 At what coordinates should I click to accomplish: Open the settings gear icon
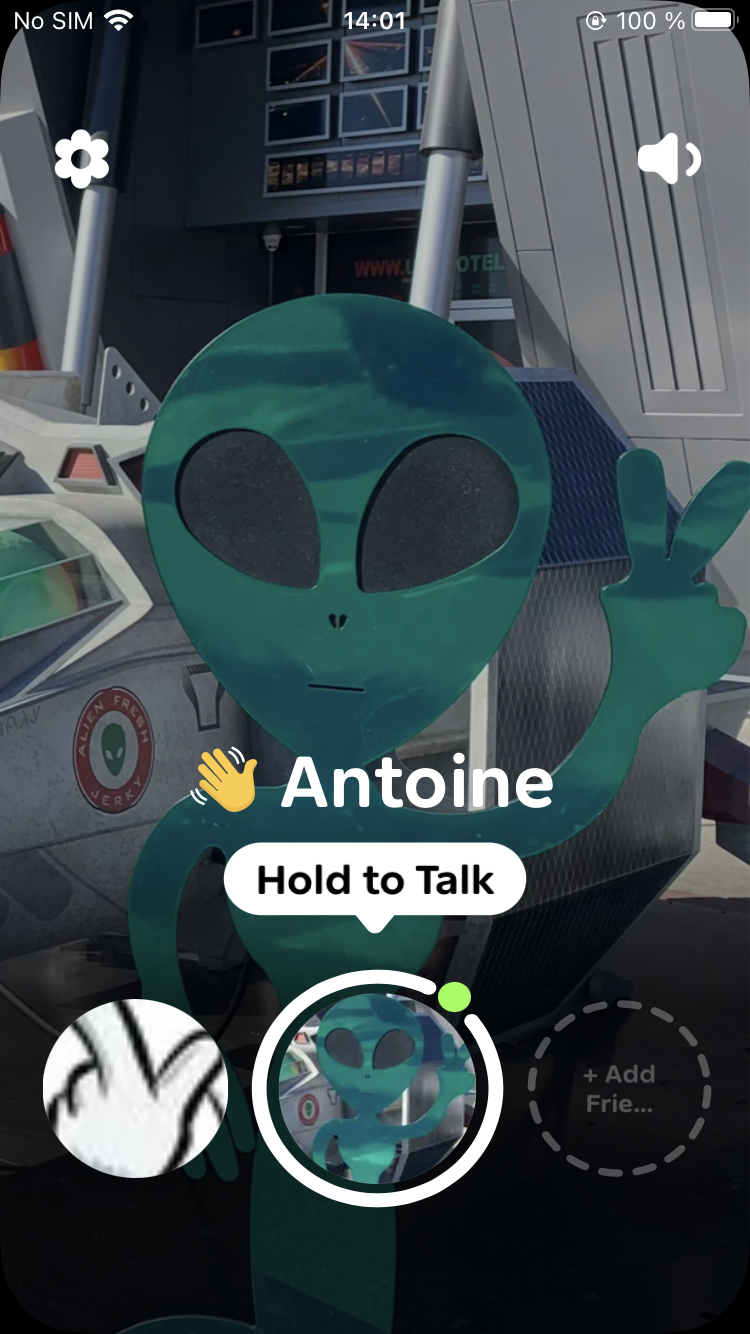point(81,159)
